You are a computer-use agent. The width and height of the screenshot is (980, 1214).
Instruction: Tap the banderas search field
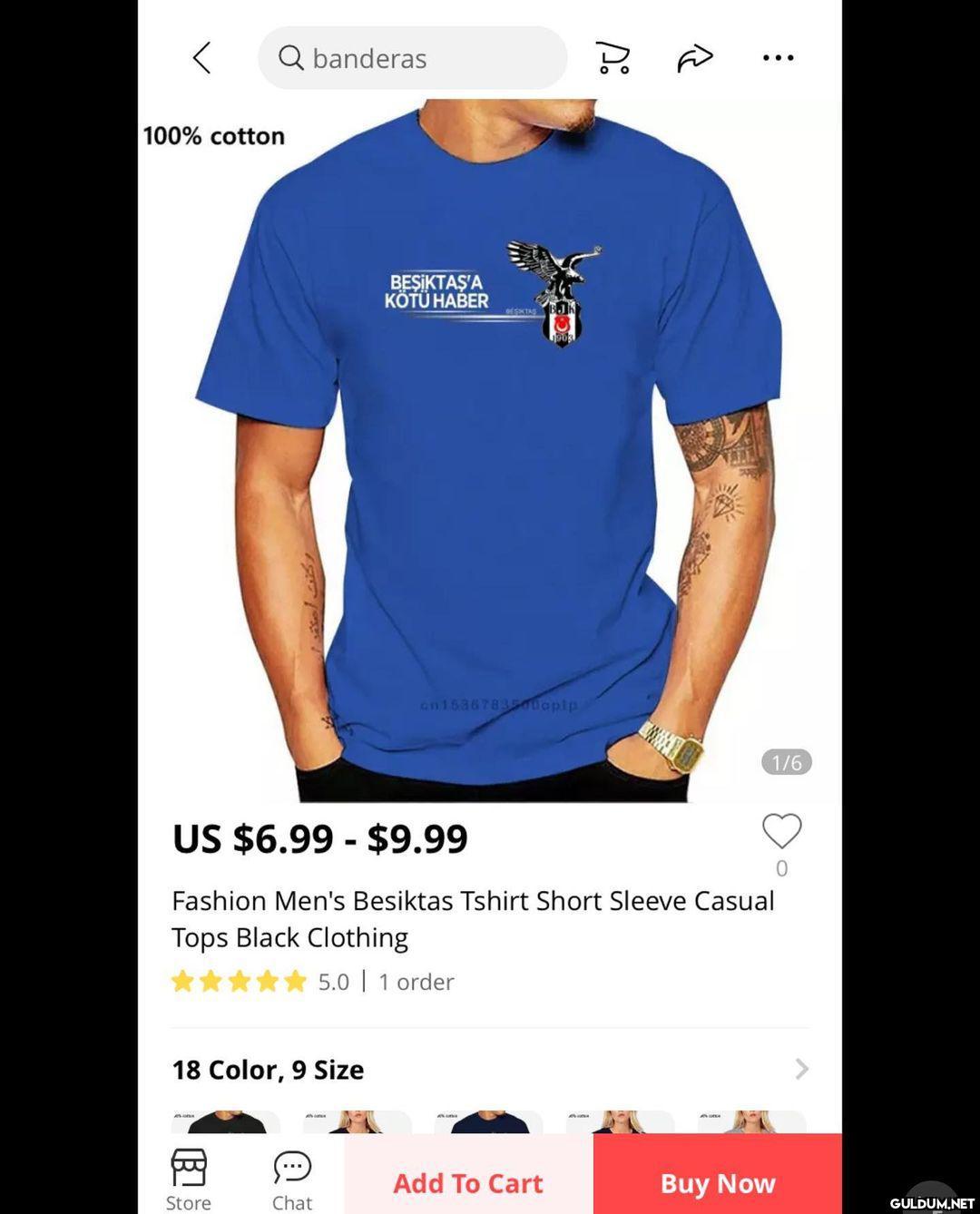(x=413, y=58)
